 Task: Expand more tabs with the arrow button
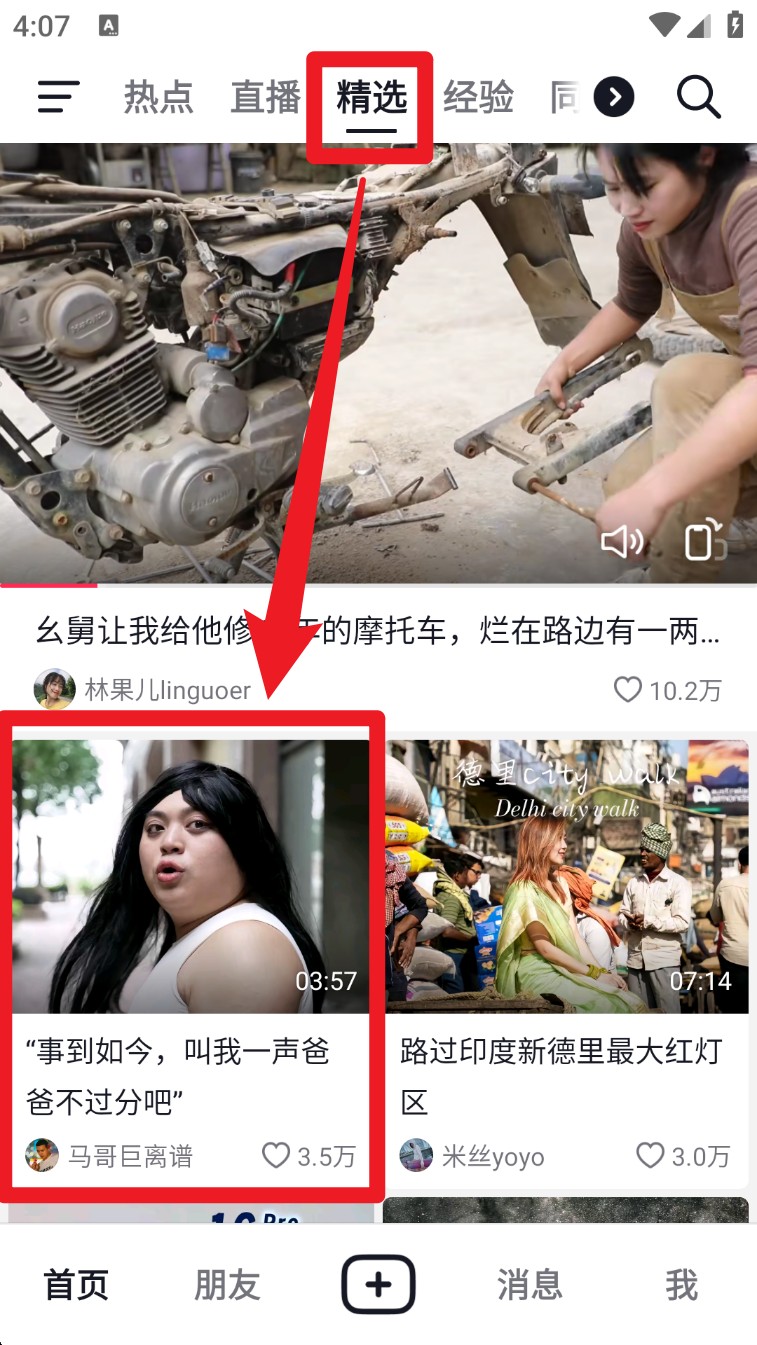(614, 97)
